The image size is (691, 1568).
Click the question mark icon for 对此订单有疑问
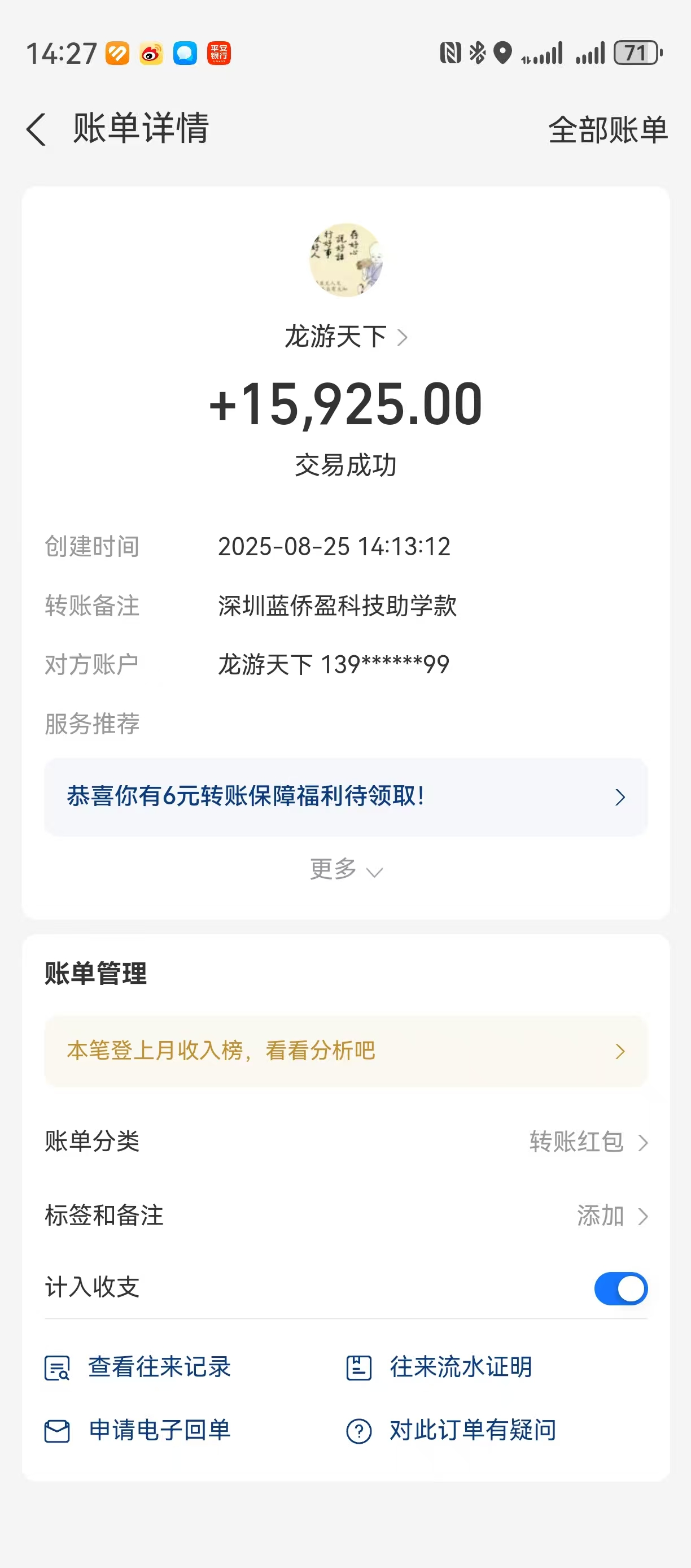coord(359,1430)
